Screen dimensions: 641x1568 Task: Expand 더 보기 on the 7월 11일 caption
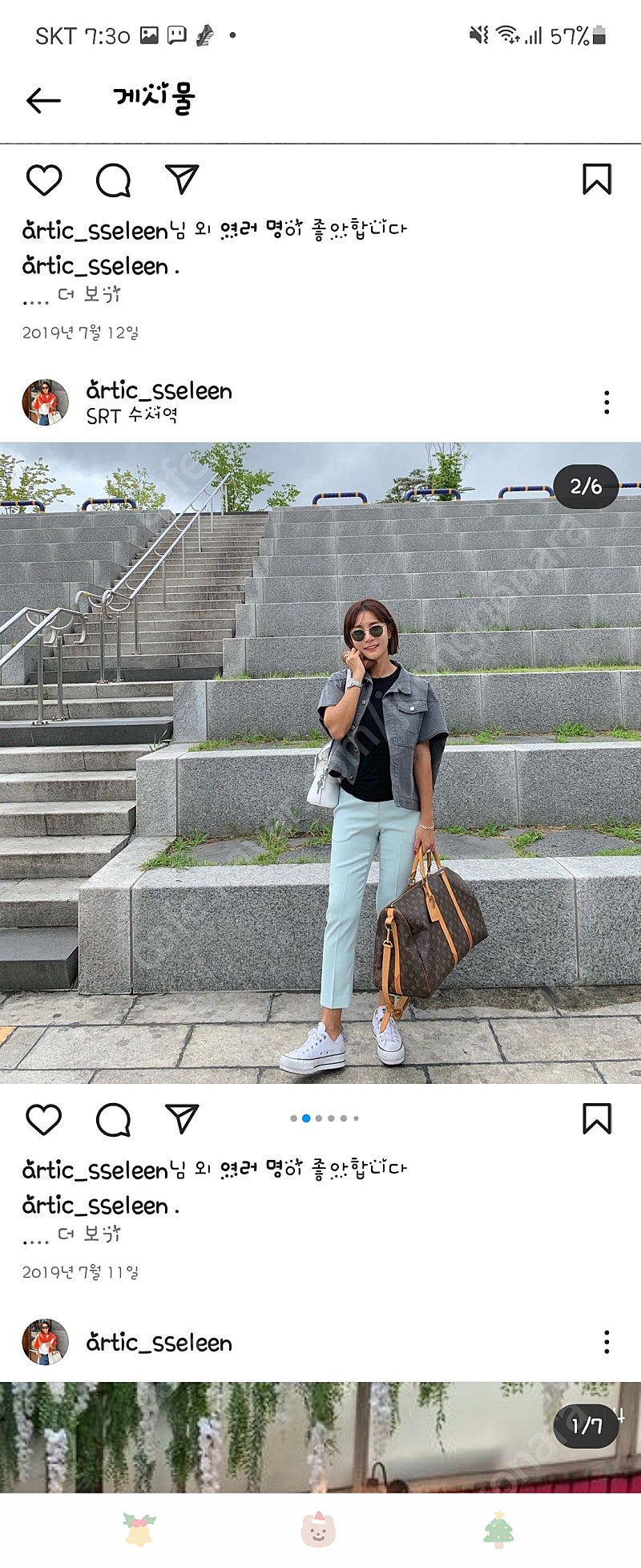click(x=89, y=1235)
